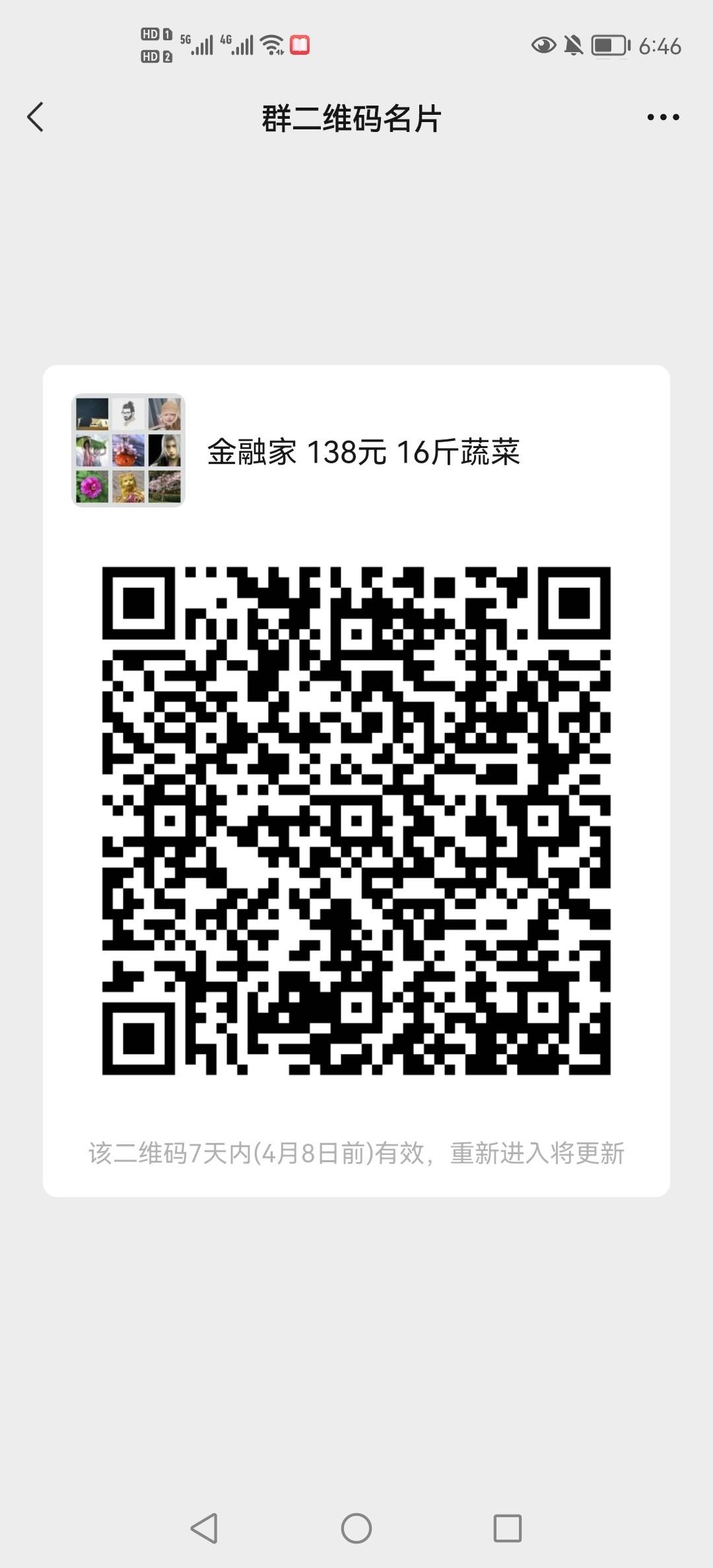This screenshot has width=713, height=1568.
Task: Open the three-dot overflow menu
Action: pos(663,117)
